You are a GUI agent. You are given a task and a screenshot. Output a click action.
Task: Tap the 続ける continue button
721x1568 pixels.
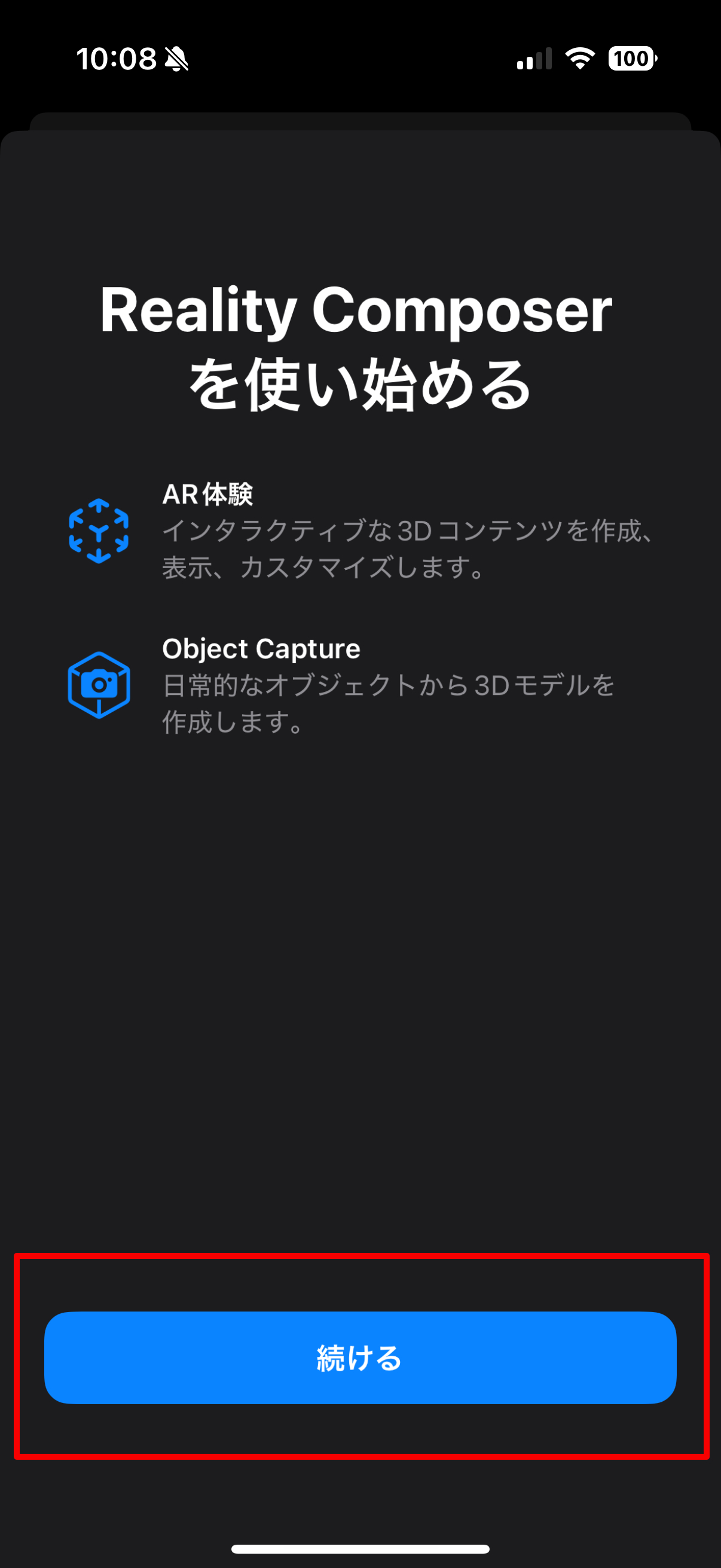tap(360, 1357)
